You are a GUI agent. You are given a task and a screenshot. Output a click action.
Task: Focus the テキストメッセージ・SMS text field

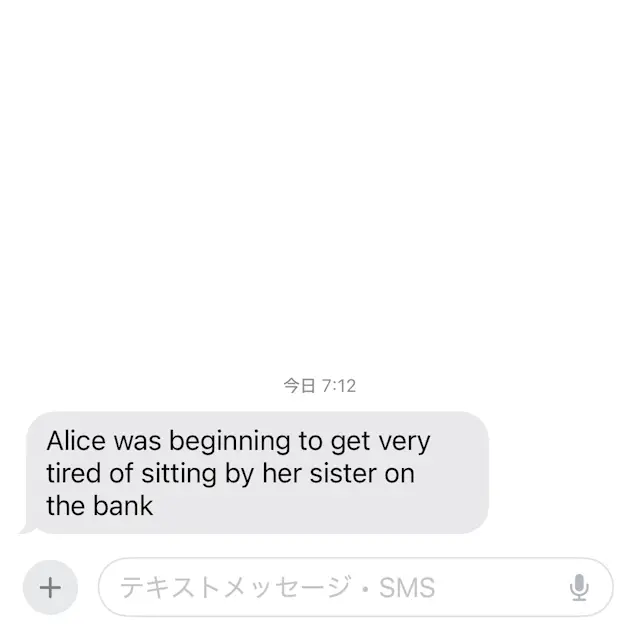[x=330, y=587]
